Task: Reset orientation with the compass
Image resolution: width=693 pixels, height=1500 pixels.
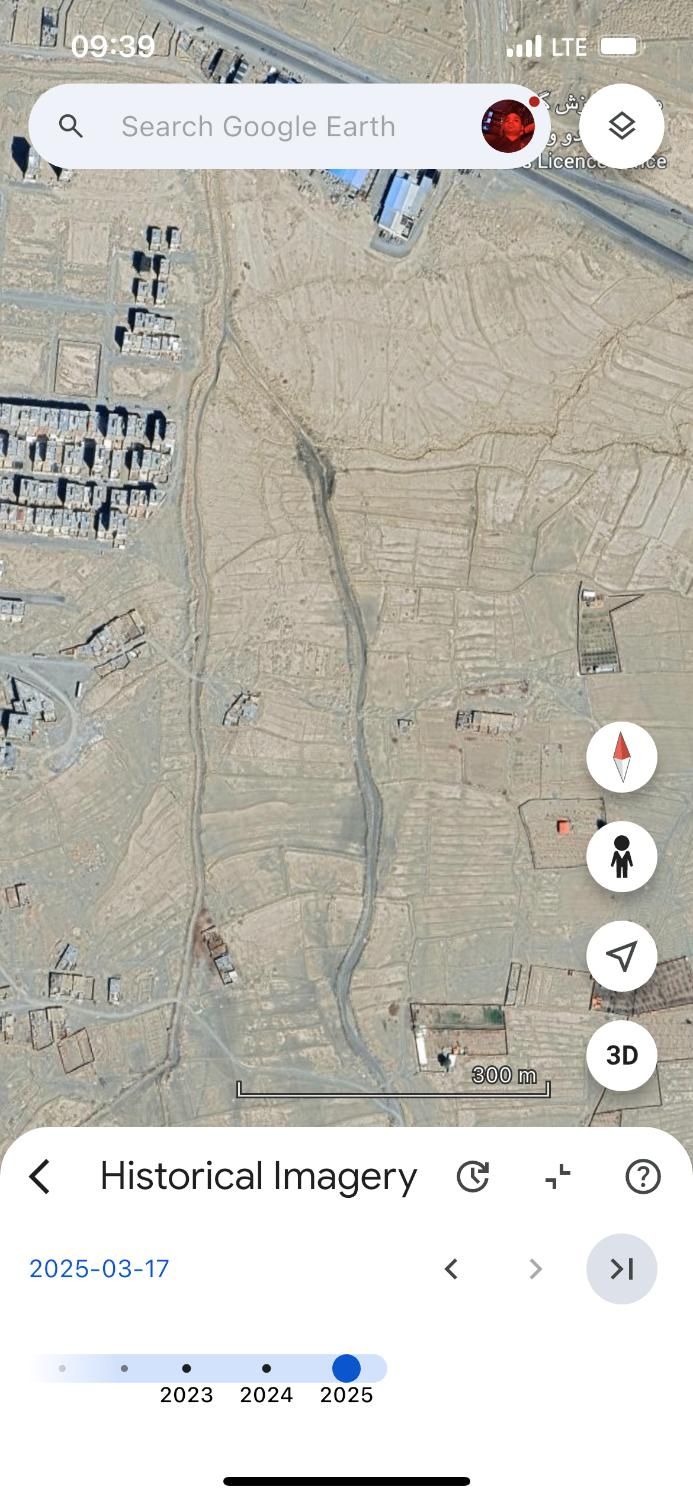Action: click(x=622, y=757)
